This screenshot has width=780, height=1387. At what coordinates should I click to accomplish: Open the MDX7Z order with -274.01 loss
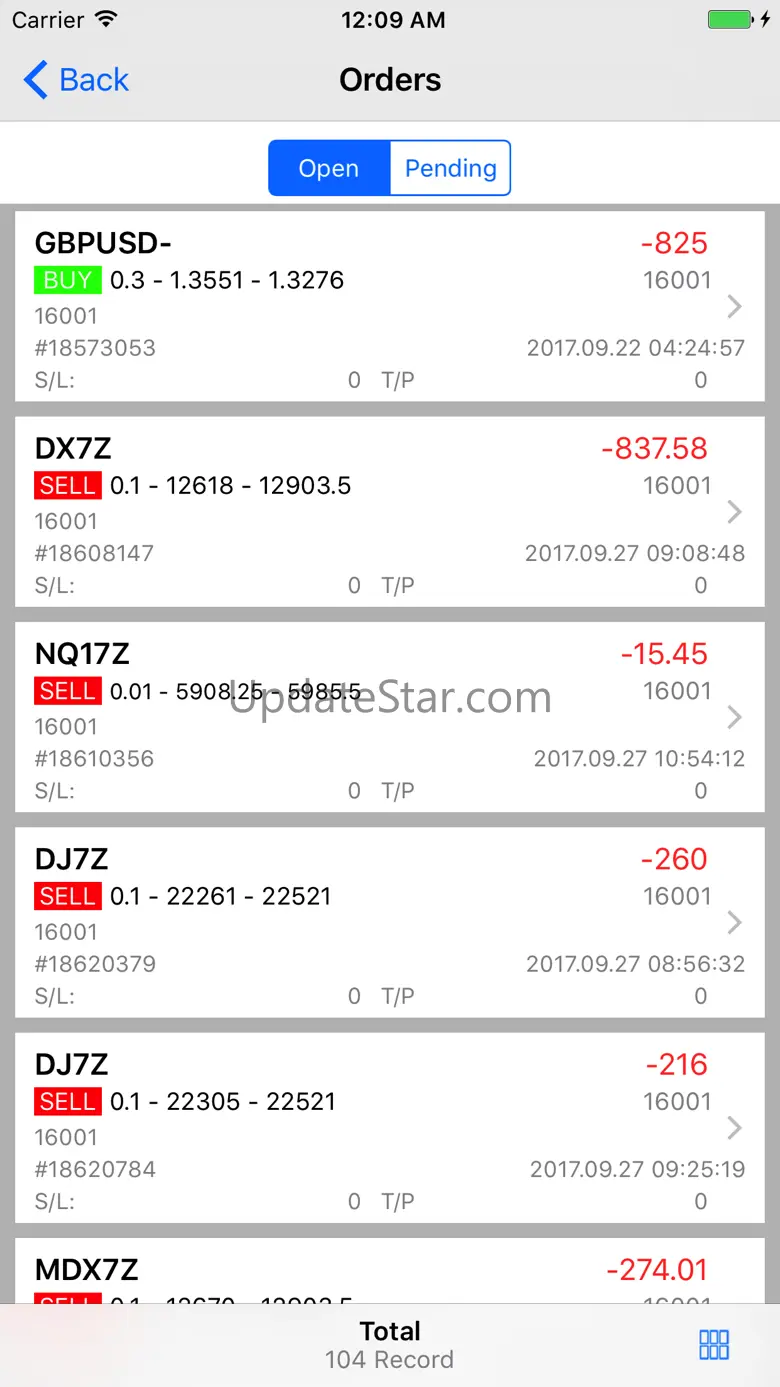pyautogui.click(x=390, y=1271)
